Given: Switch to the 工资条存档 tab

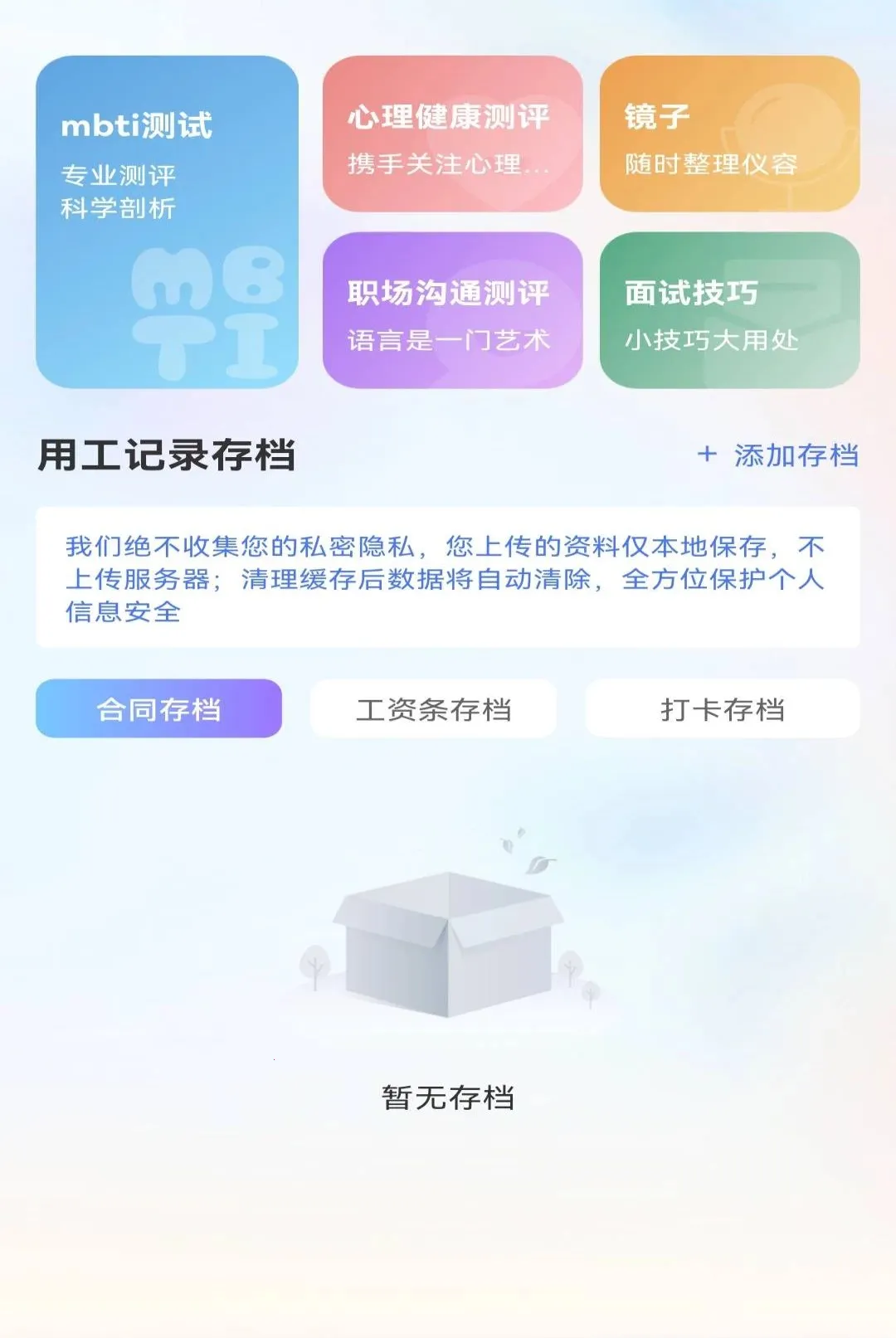Looking at the screenshot, I should pos(433,708).
